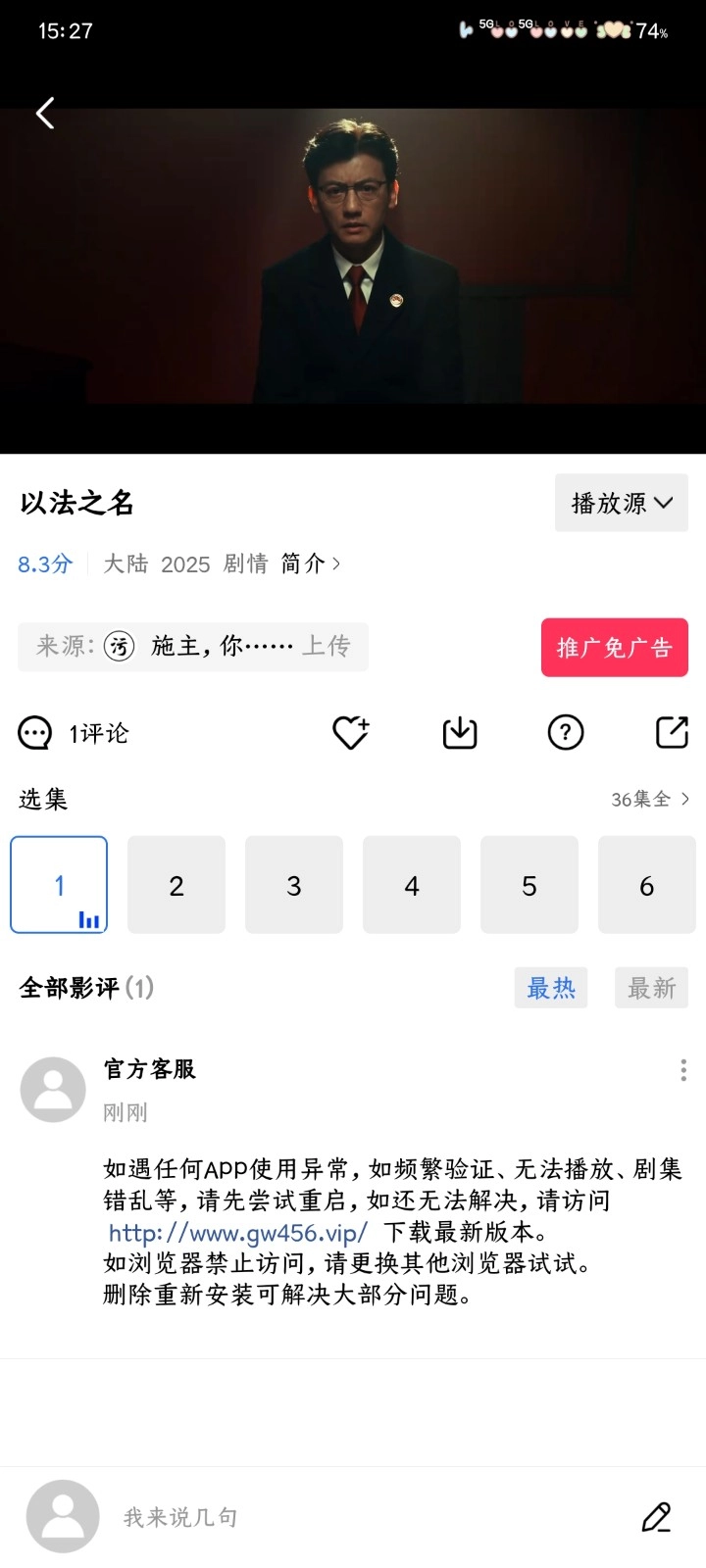706x1568 pixels.
Task: Expand the full 36集全 episode list
Action: coord(648,799)
